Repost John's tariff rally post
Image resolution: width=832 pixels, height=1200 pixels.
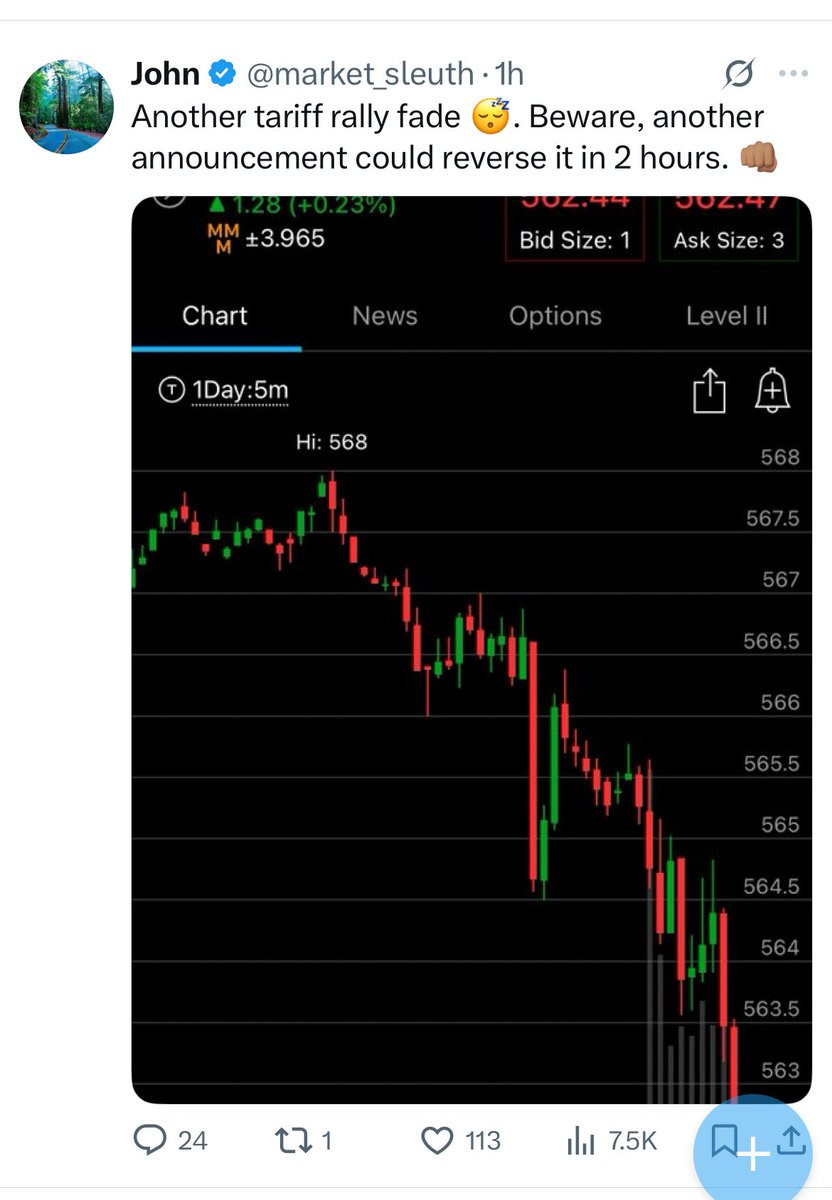click(302, 1140)
